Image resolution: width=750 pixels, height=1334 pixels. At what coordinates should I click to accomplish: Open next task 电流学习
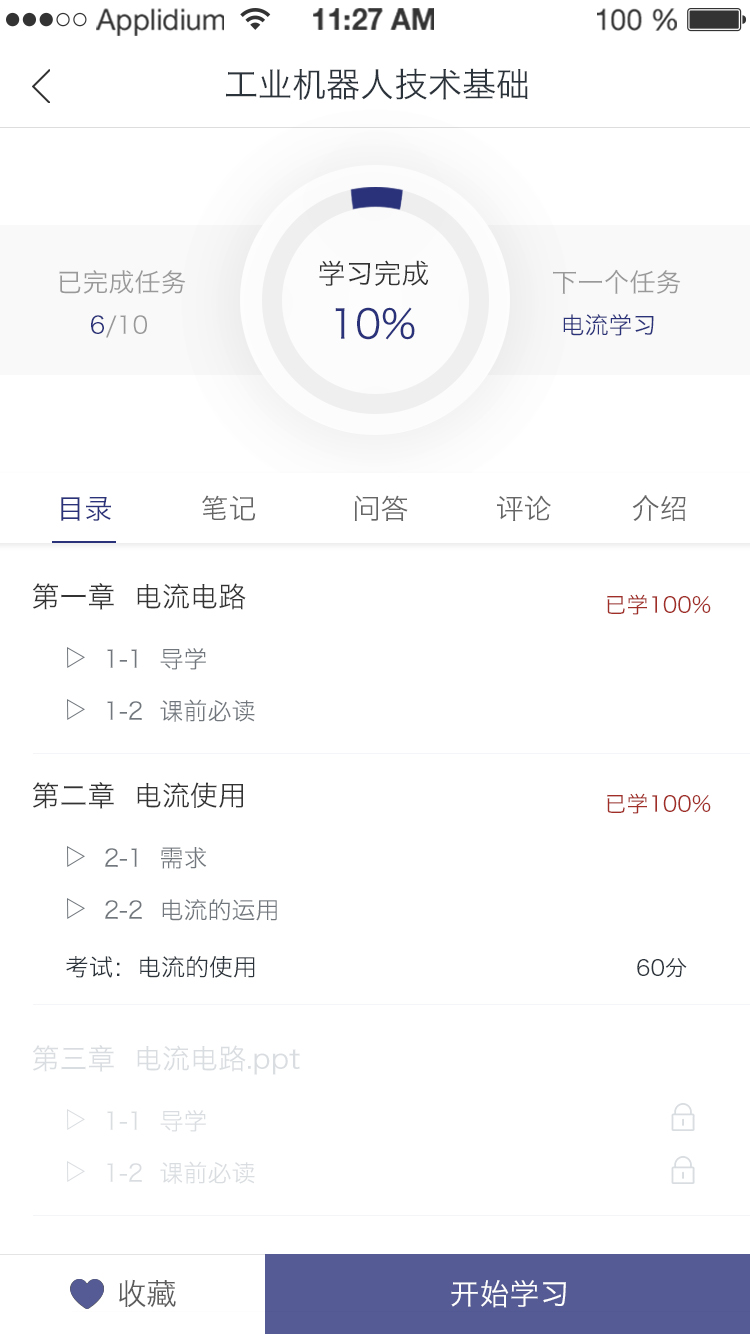pyautogui.click(x=608, y=325)
